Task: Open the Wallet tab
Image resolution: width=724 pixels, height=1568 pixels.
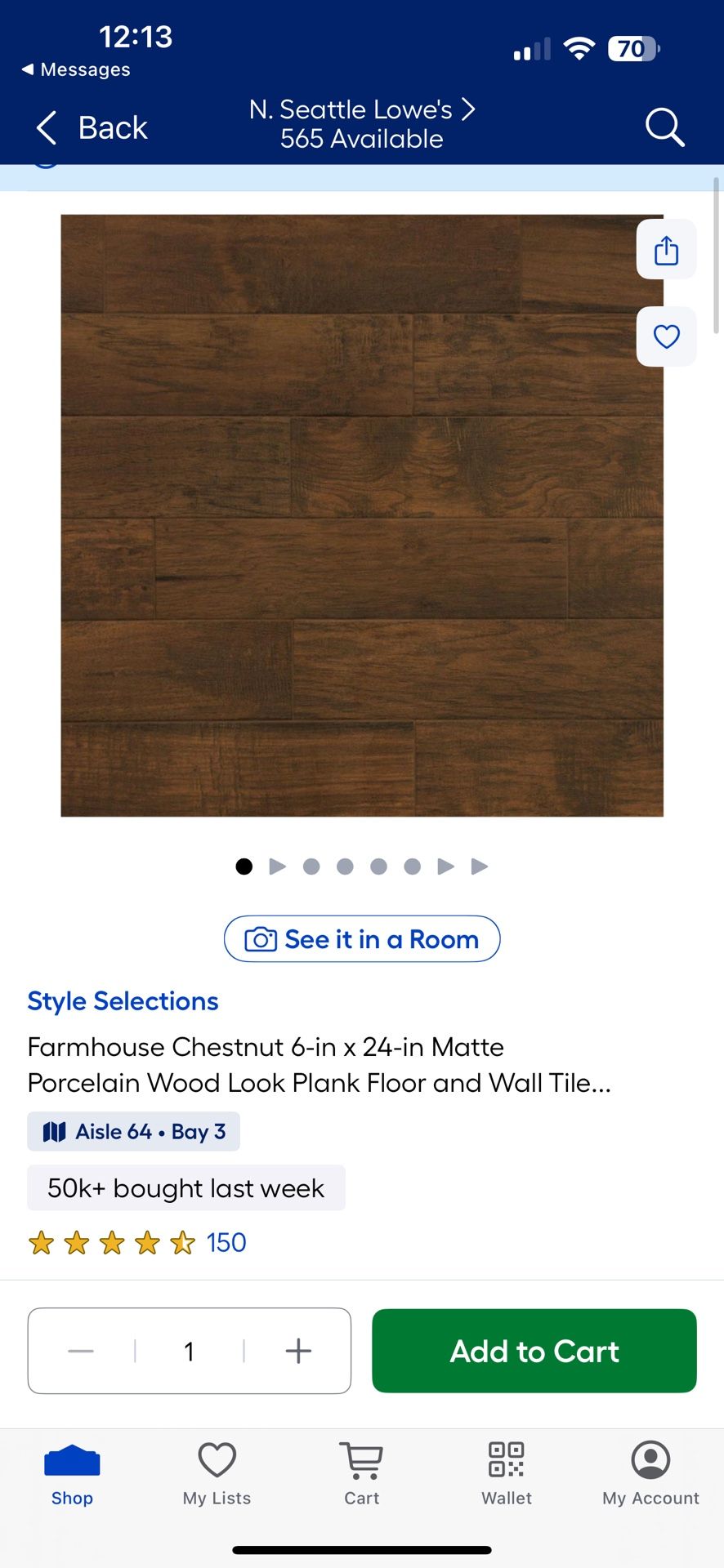Action: pos(507,1475)
